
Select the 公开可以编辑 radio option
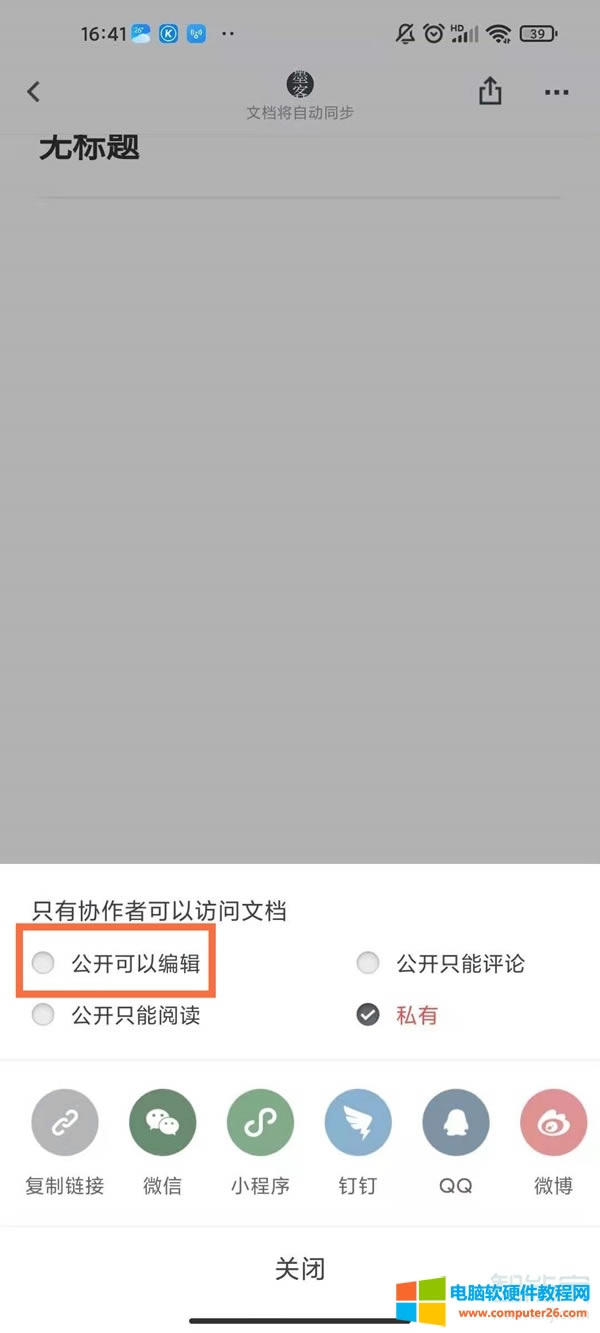pos(43,964)
